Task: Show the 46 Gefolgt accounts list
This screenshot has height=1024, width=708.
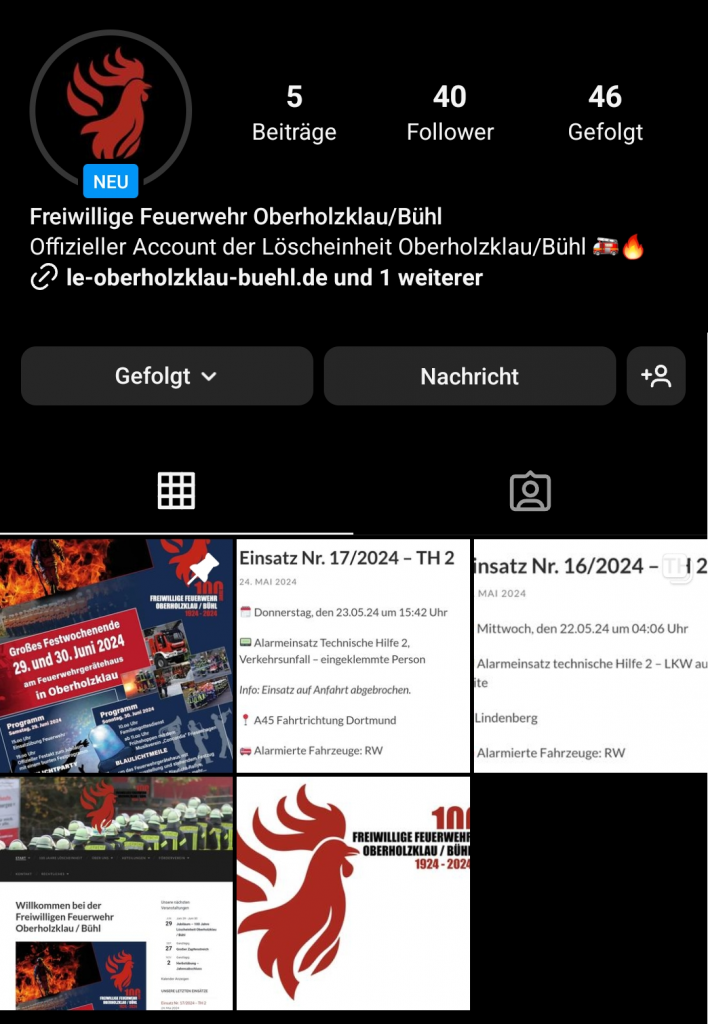Action: [605, 112]
